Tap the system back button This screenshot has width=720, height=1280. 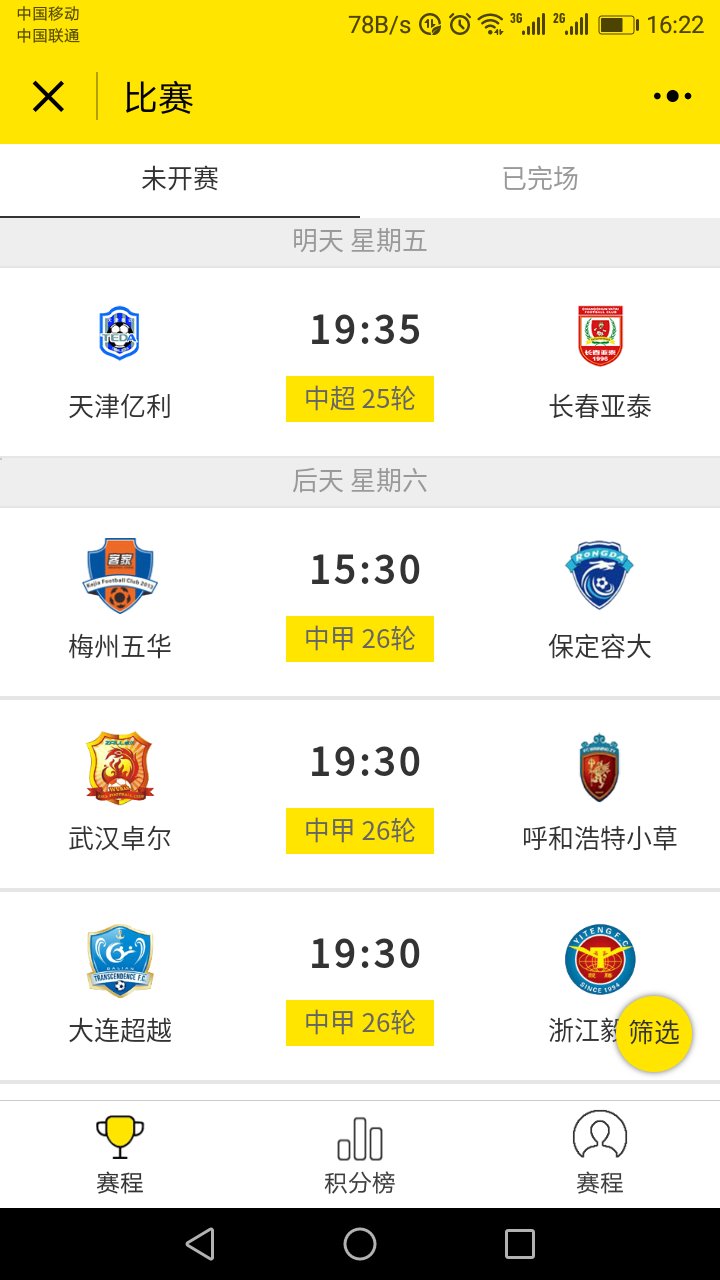coord(200,1244)
